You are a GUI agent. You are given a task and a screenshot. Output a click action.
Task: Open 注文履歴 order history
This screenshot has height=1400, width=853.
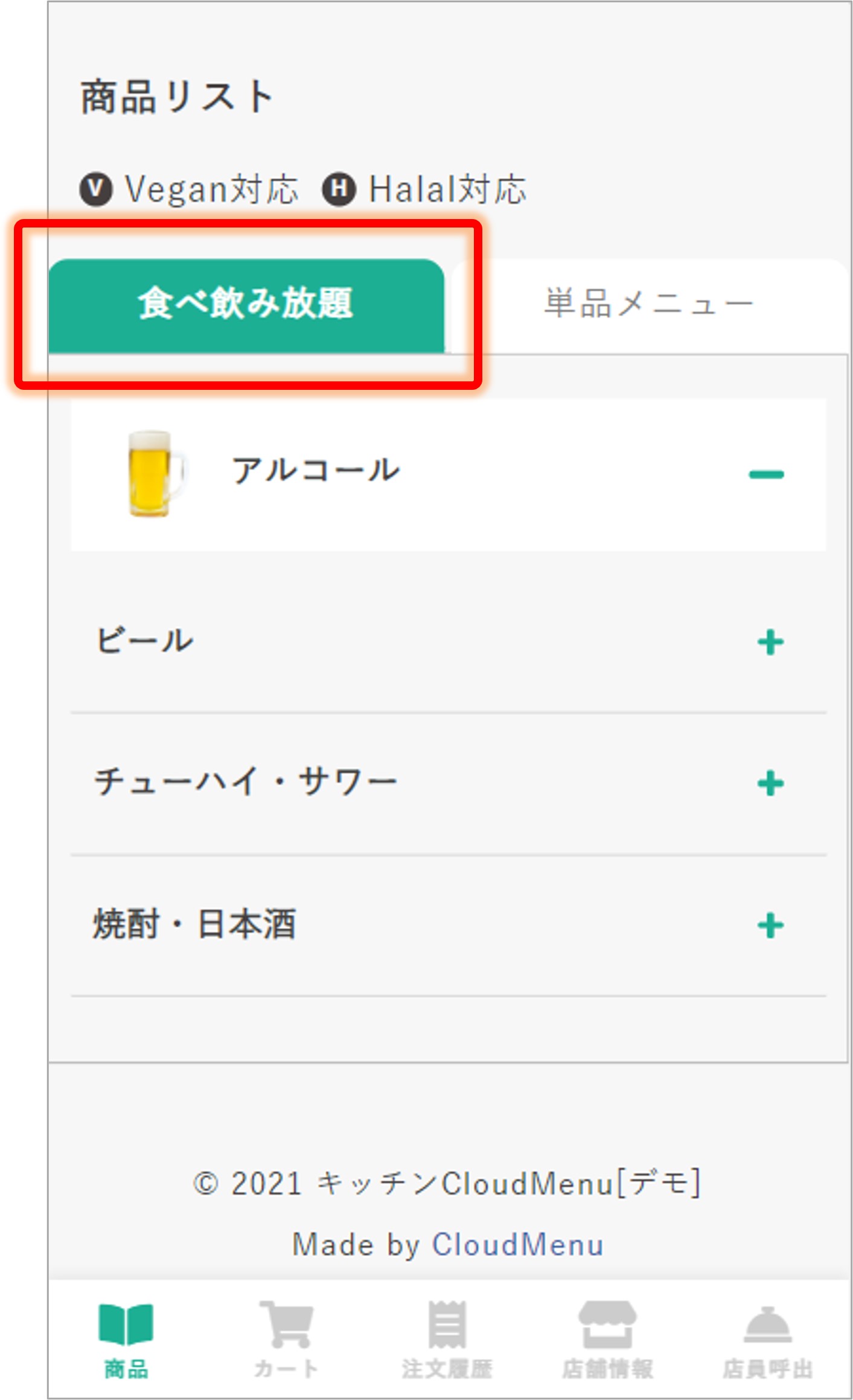tap(447, 1340)
